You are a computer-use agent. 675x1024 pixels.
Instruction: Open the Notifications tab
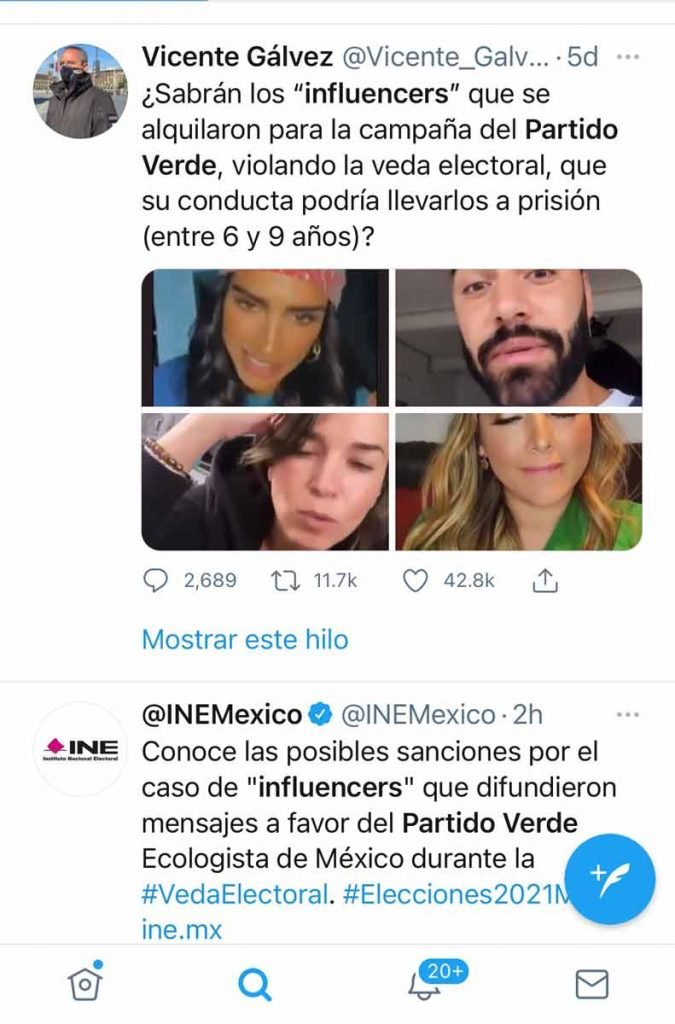425,985
